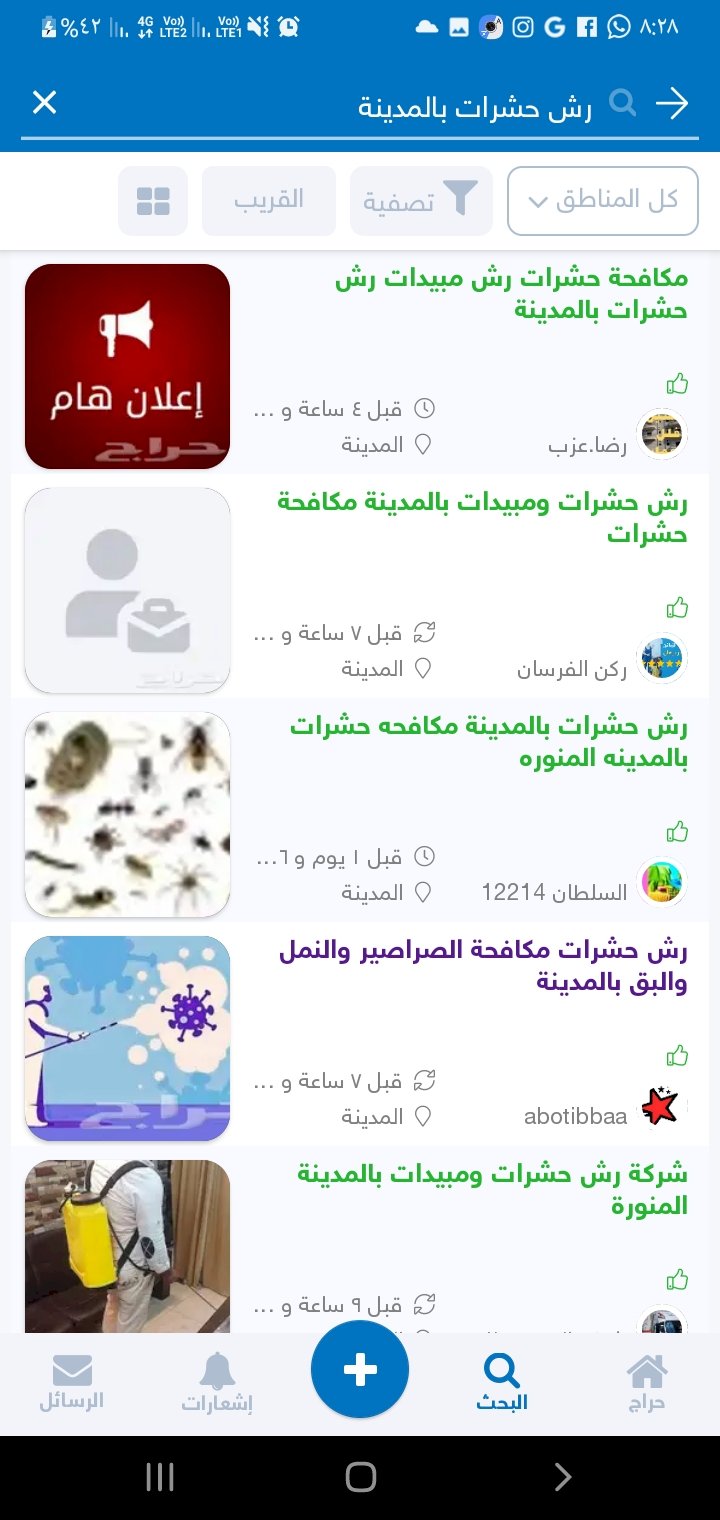Image resolution: width=720 pixels, height=1520 pixels.
Task: Open the إشعارات notifications tab
Action: coord(217,1383)
